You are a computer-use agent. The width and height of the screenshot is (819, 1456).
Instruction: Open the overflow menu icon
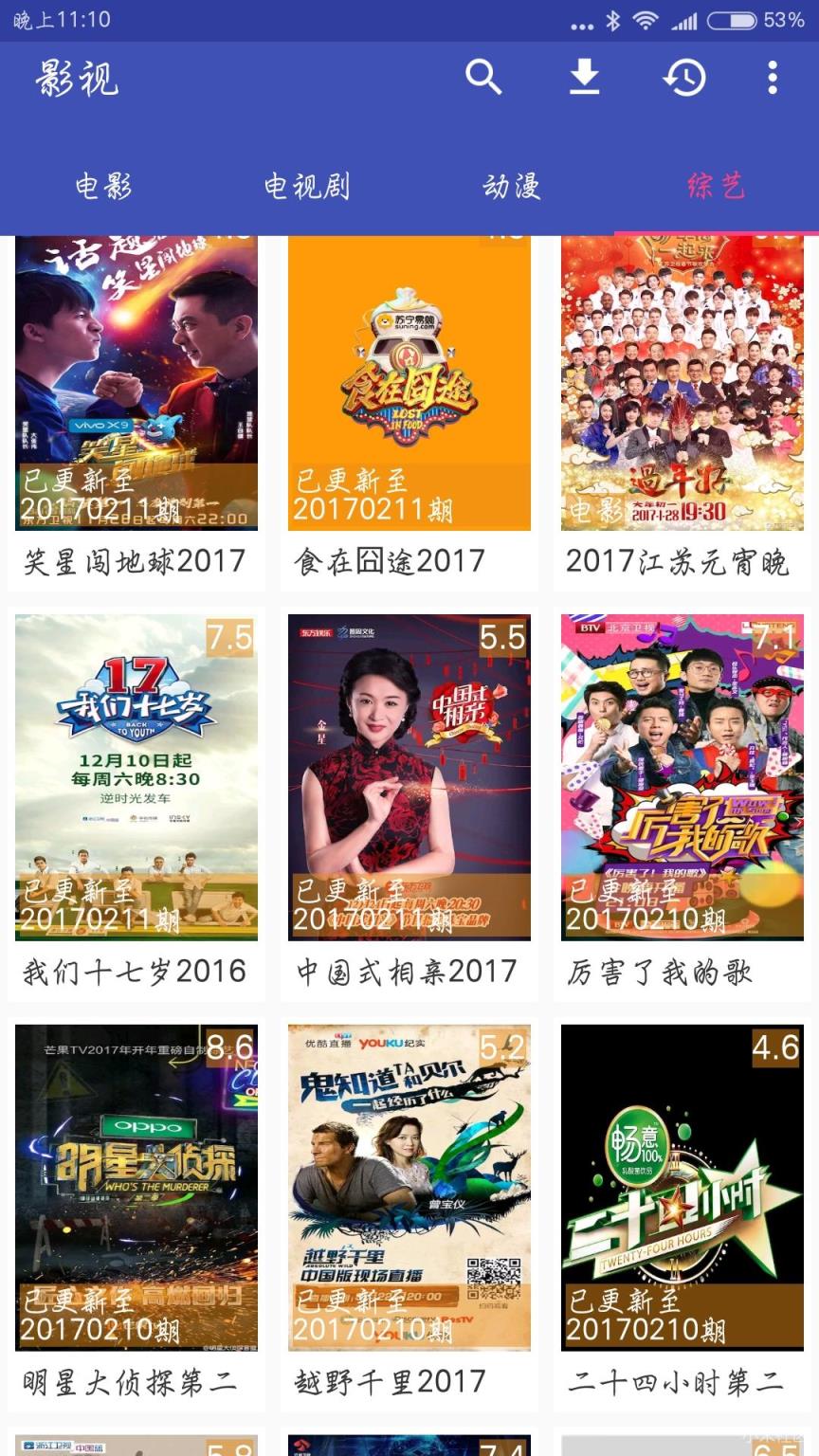click(773, 79)
